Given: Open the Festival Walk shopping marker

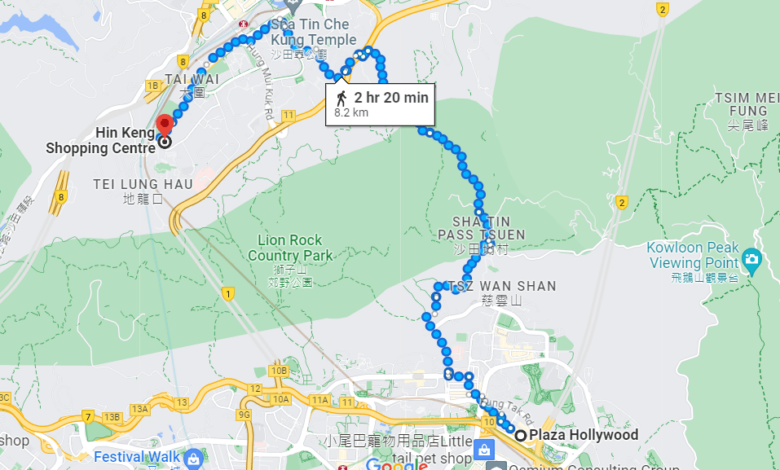Looking at the screenshot, I should tap(194, 457).
